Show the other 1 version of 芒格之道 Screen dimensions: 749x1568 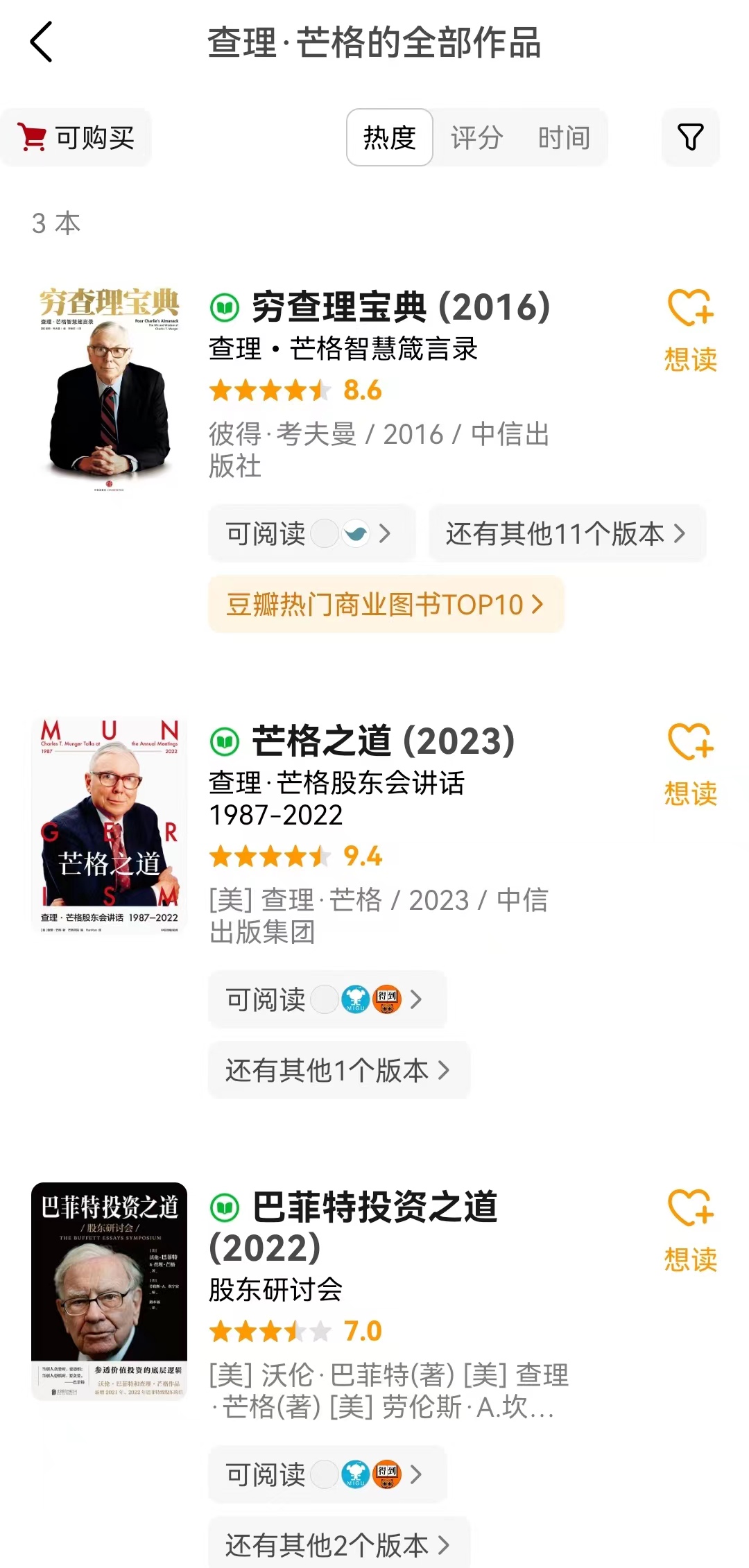coord(338,1070)
